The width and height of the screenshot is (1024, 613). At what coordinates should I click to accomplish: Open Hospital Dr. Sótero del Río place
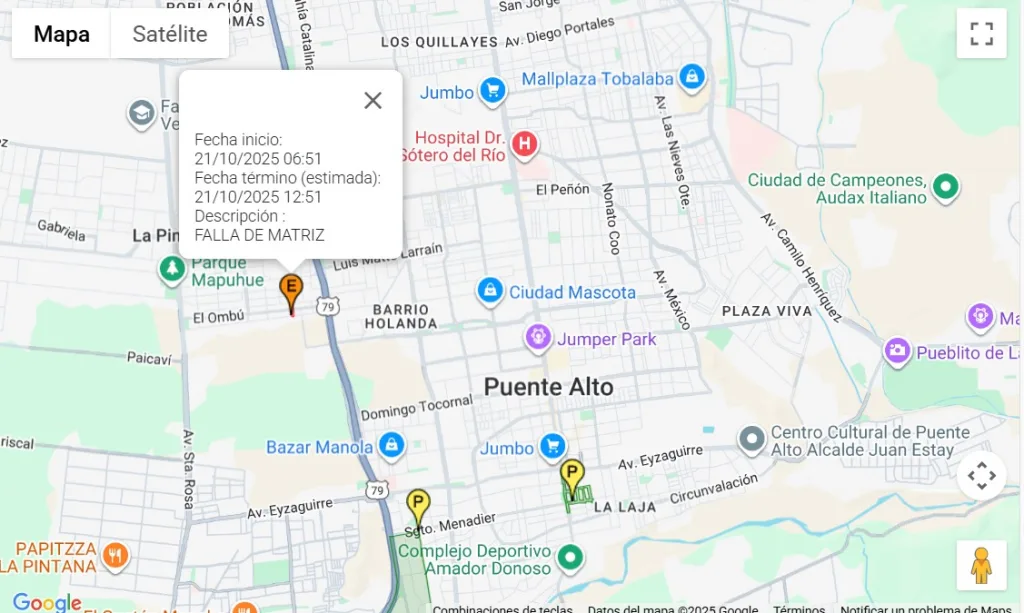(524, 146)
